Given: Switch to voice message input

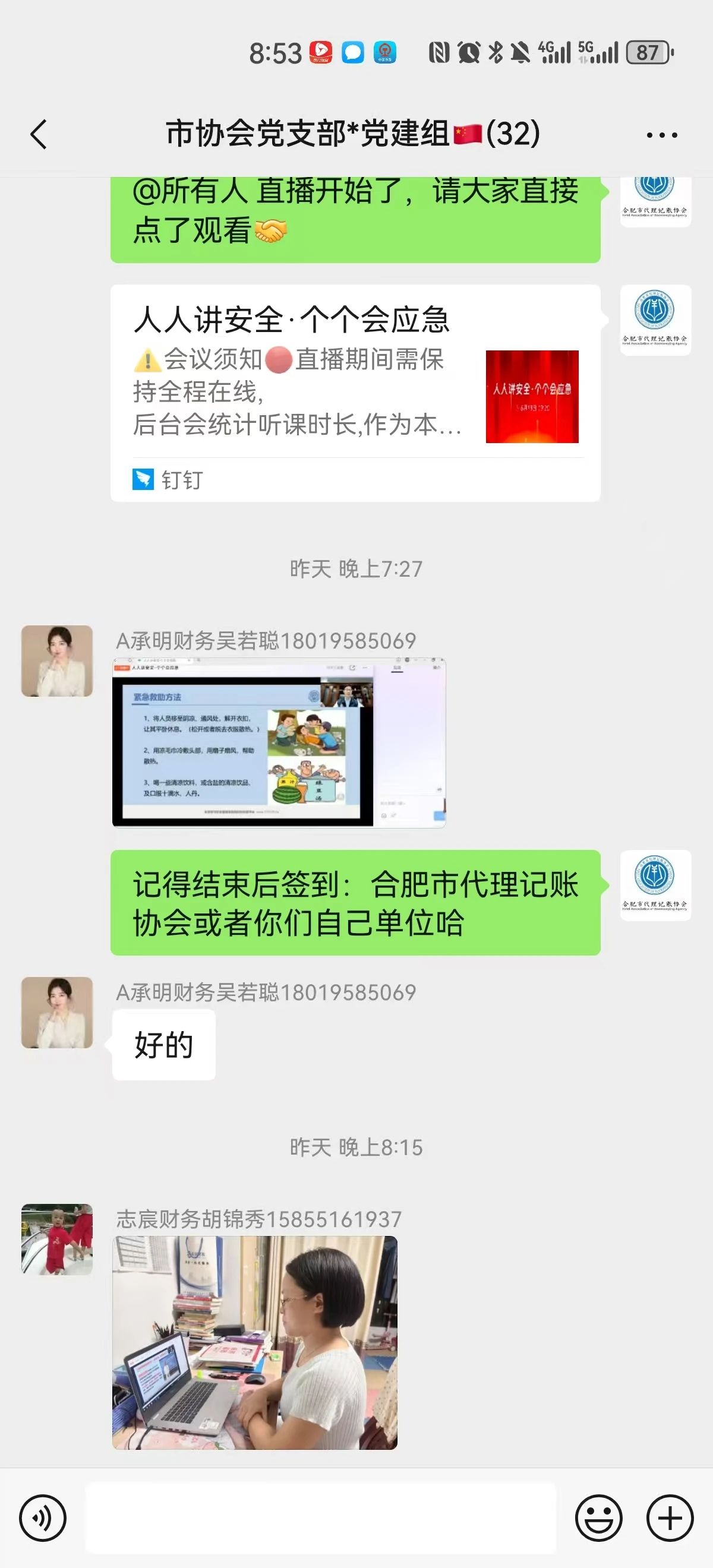Looking at the screenshot, I should [x=43, y=1518].
